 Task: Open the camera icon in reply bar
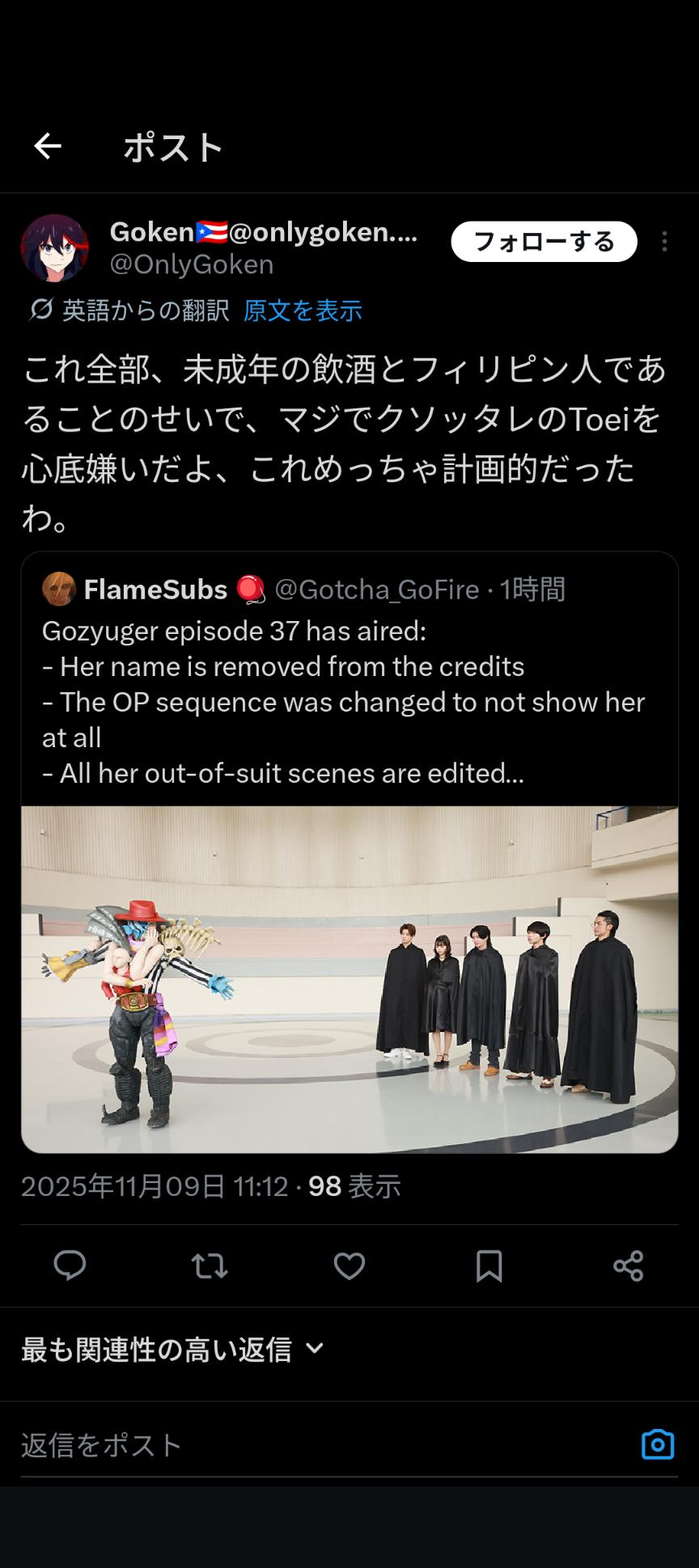point(657,1444)
